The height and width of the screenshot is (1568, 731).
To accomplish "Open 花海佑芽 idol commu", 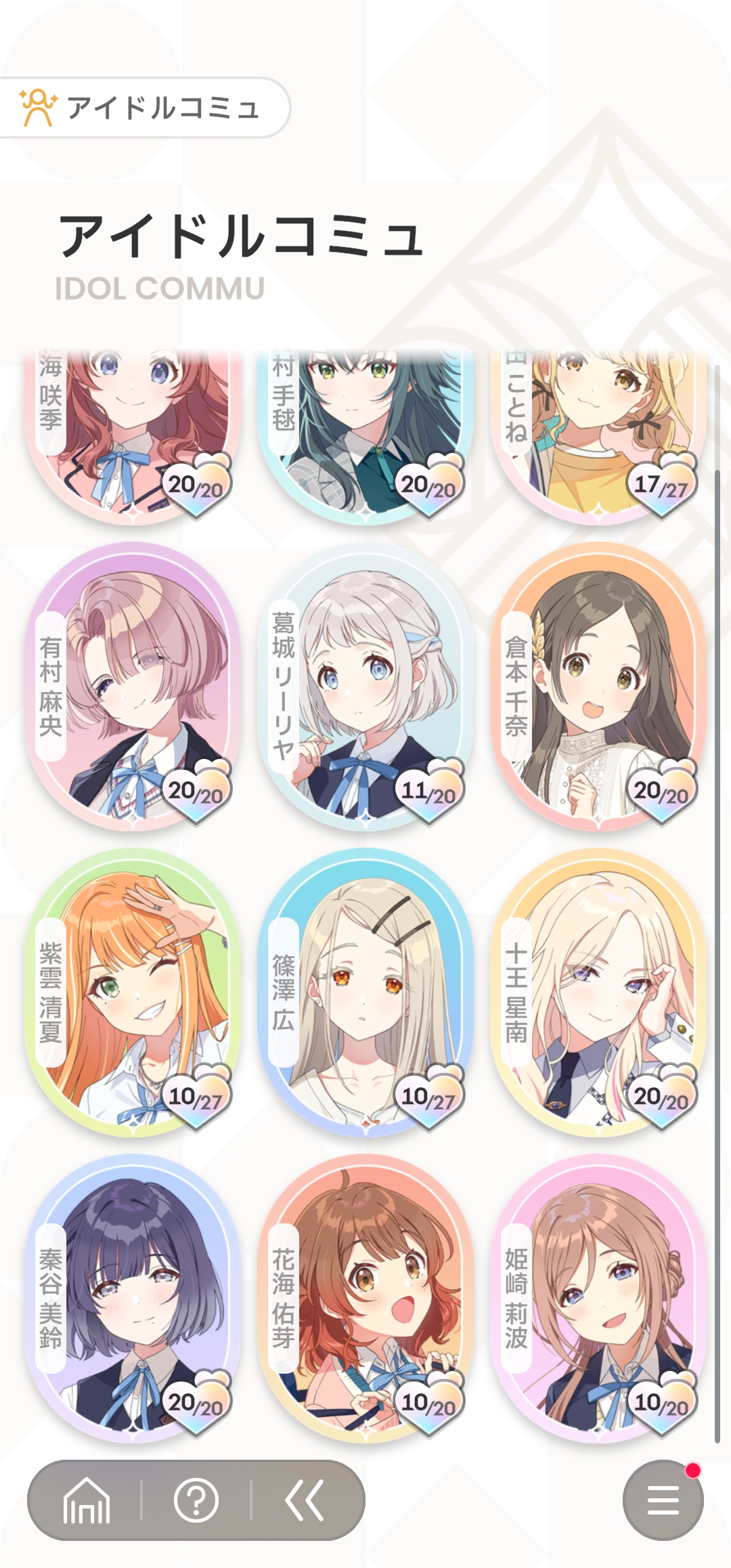I will point(365,1299).
